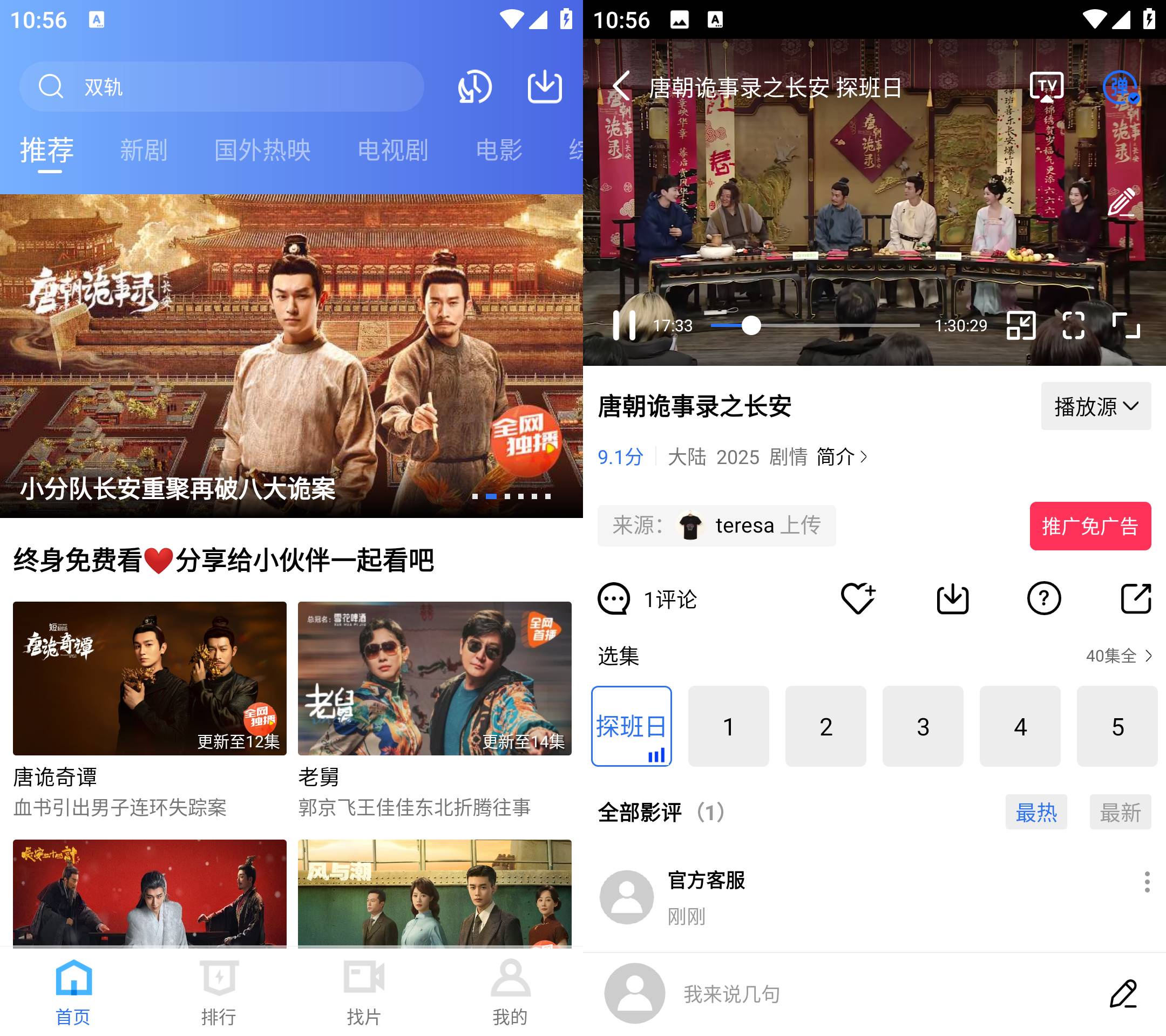The image size is (1166, 1036).
Task: Go to the 找片 bottom tab
Action: coord(364,991)
